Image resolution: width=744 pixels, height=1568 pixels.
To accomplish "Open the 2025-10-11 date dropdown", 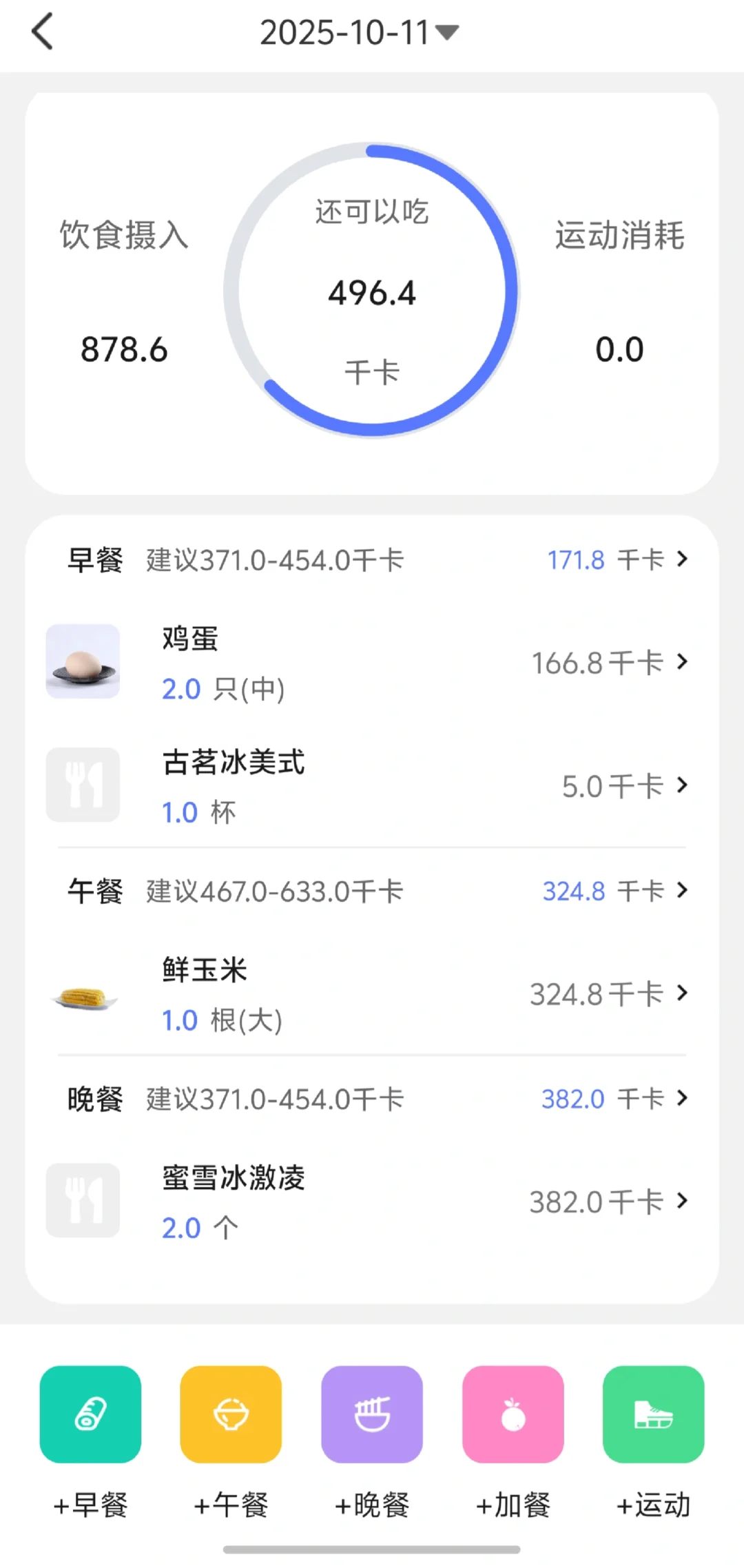I will (358, 32).
